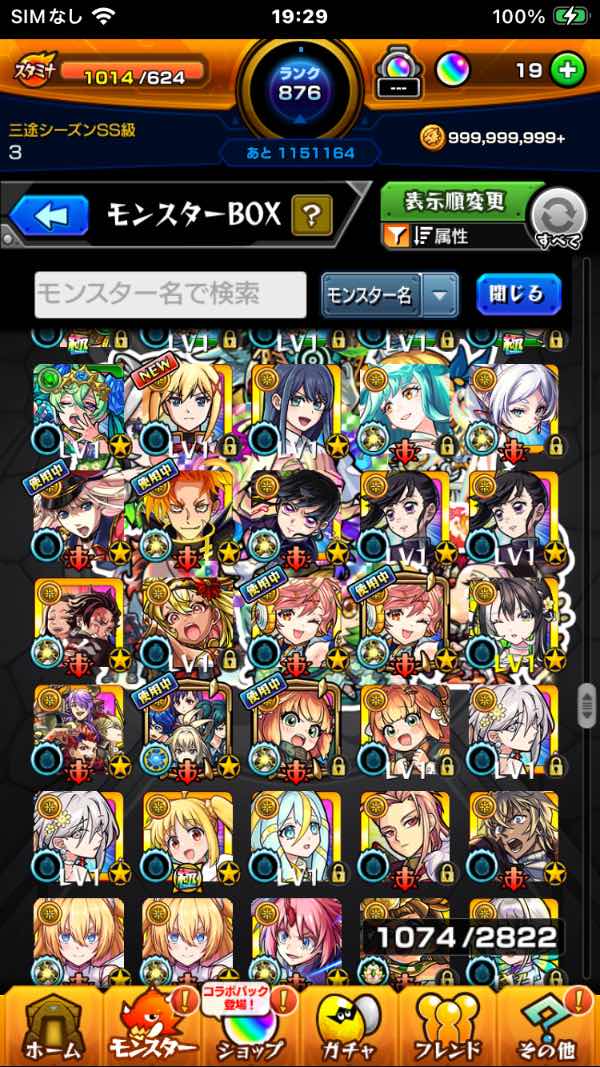Open the その他 tab
Screen dimensions: 600x1067
548,1028
